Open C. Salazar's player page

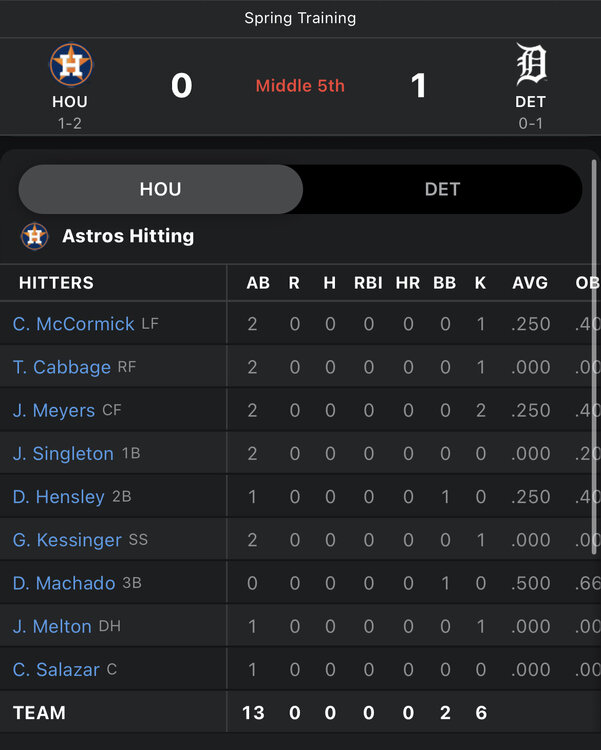56,670
